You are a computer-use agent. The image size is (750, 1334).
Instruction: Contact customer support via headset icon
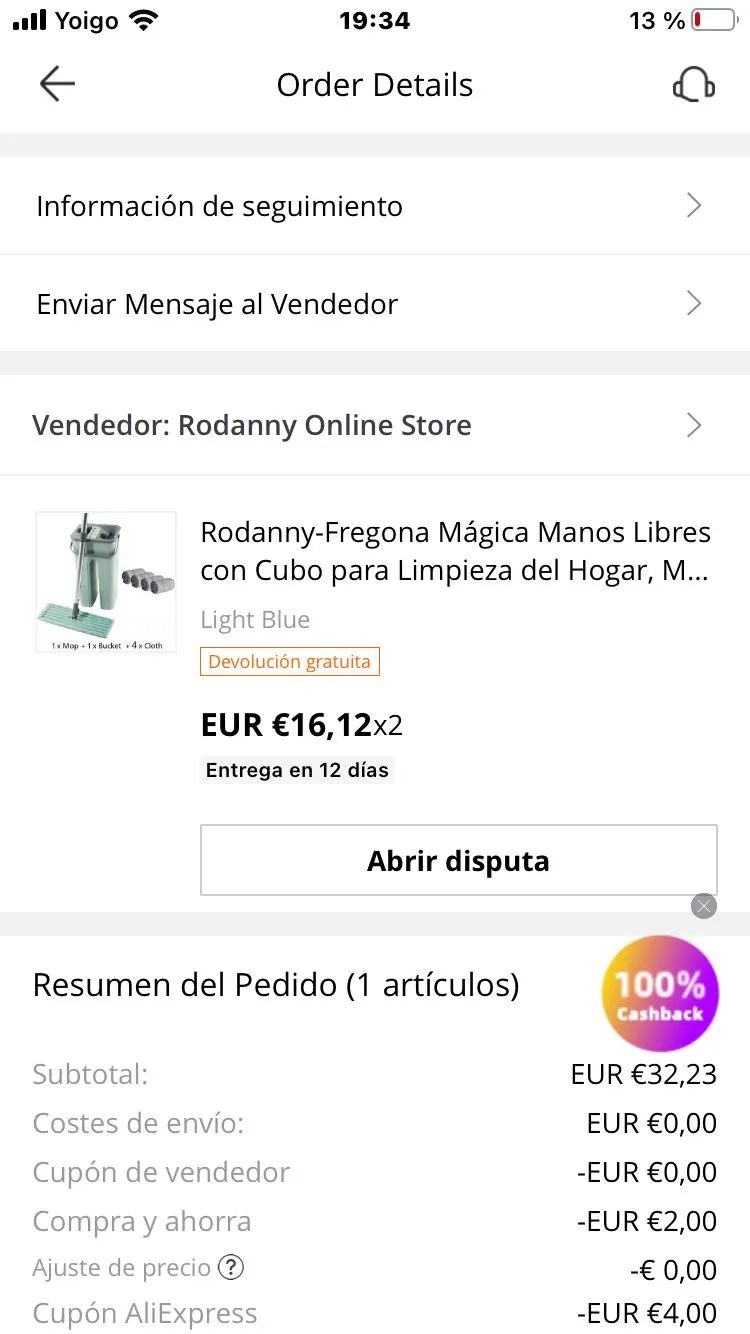(693, 85)
